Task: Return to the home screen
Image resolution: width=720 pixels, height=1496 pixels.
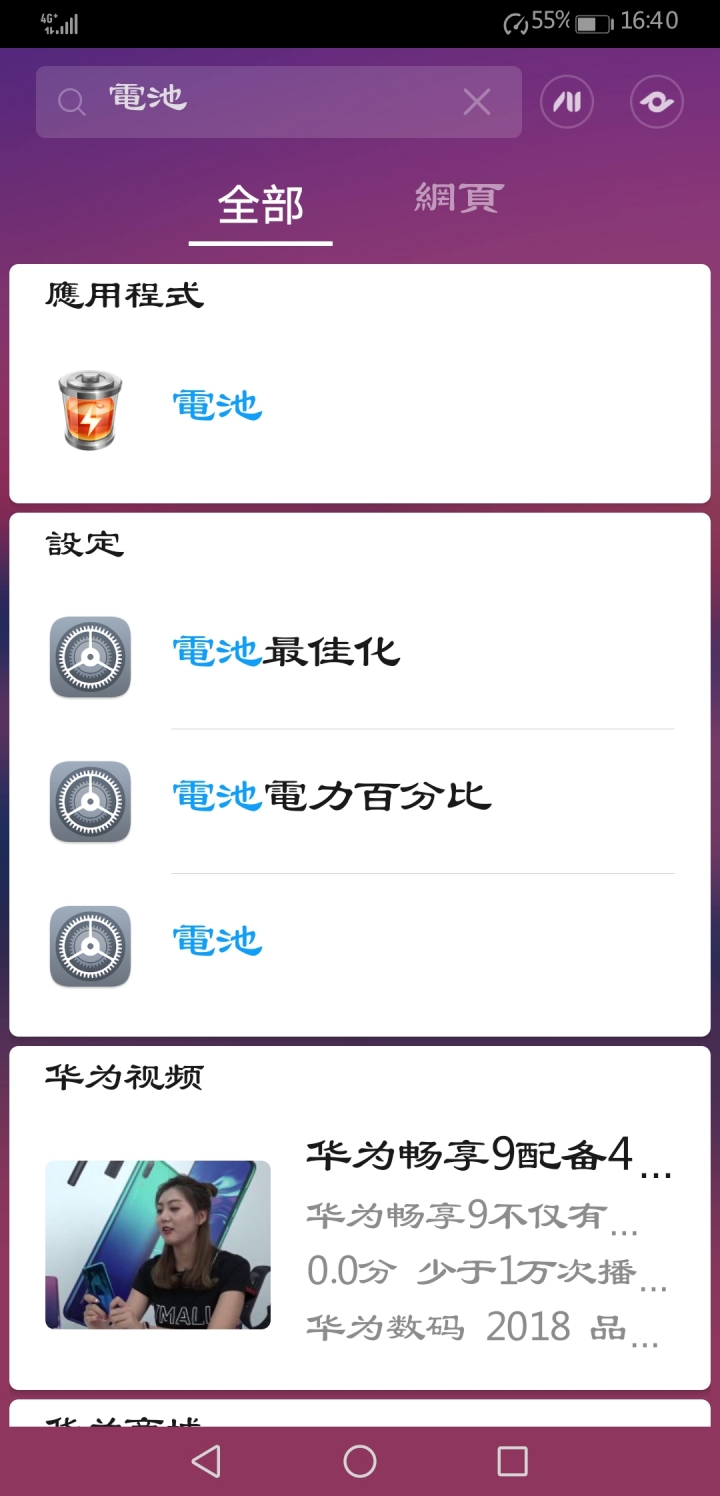Action: coord(360,1461)
